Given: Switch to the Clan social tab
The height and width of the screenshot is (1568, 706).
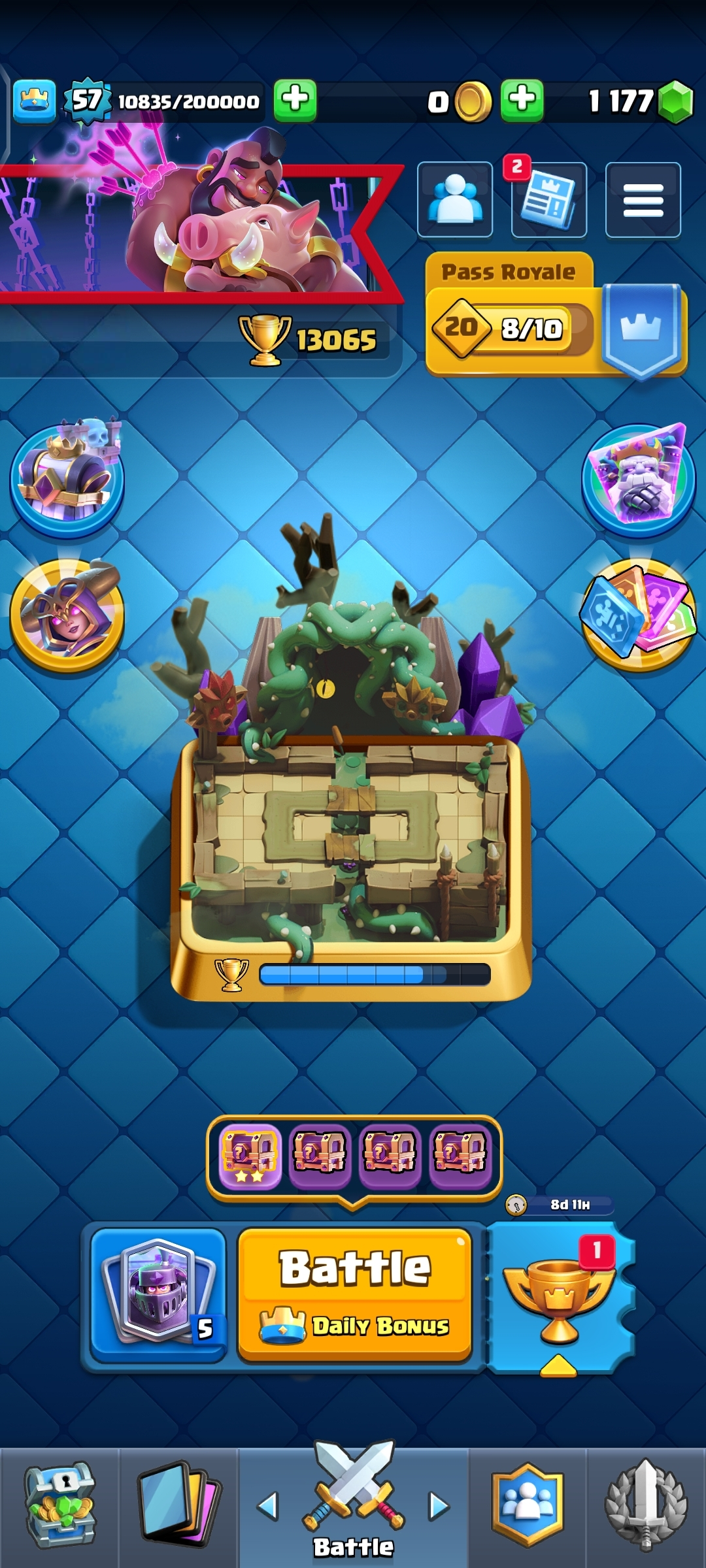Looking at the screenshot, I should click(x=528, y=1506).
